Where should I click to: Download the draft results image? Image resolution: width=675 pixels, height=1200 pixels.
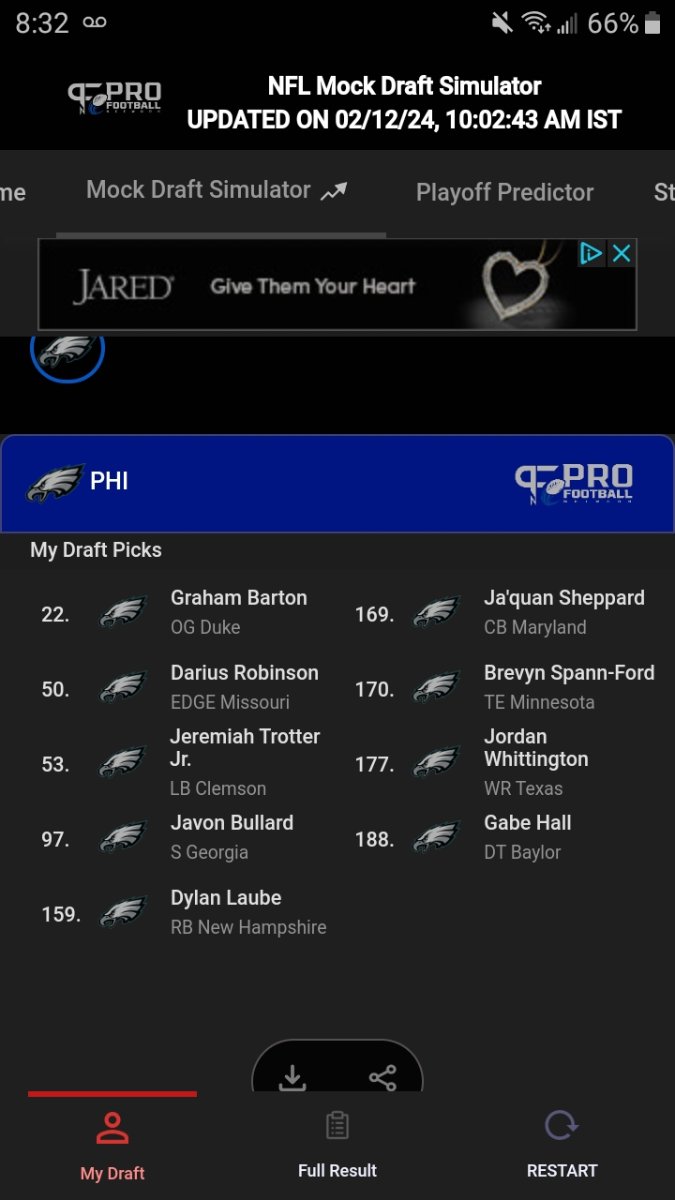(x=292, y=1077)
